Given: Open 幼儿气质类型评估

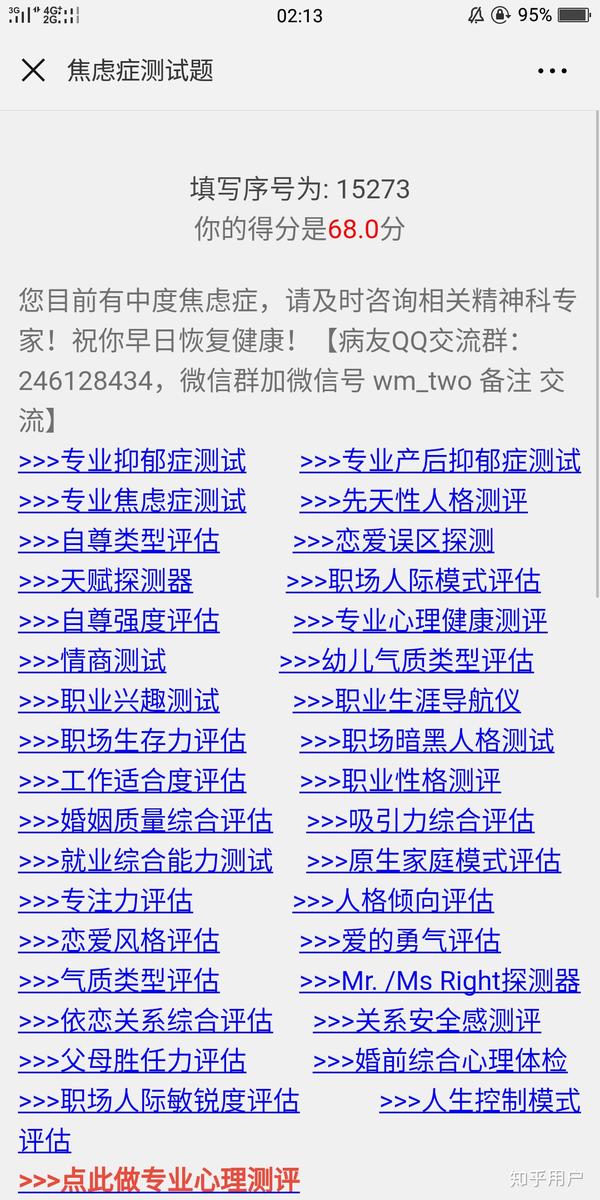Looking at the screenshot, I should click(x=406, y=661).
